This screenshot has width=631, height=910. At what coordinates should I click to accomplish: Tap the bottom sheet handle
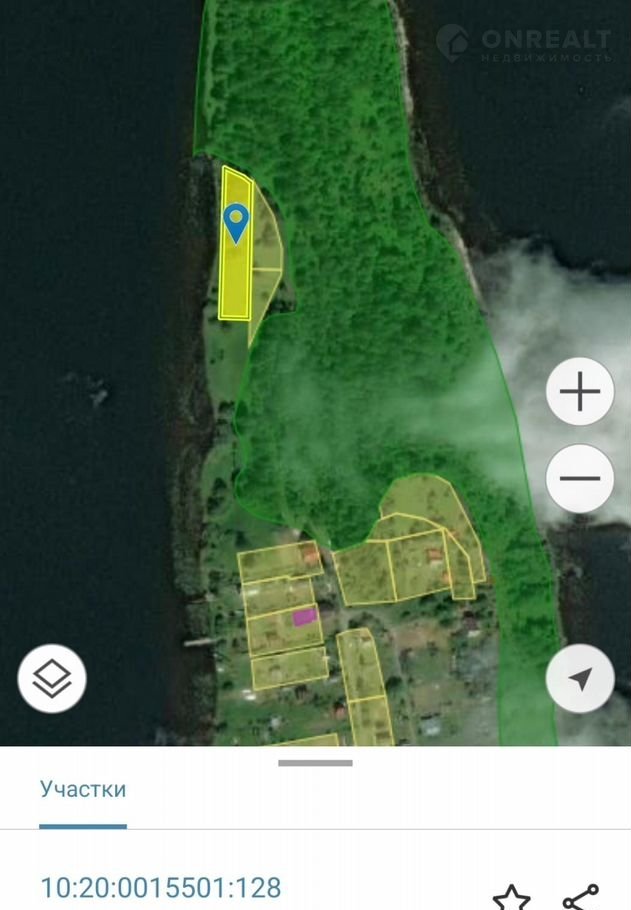click(x=315, y=763)
